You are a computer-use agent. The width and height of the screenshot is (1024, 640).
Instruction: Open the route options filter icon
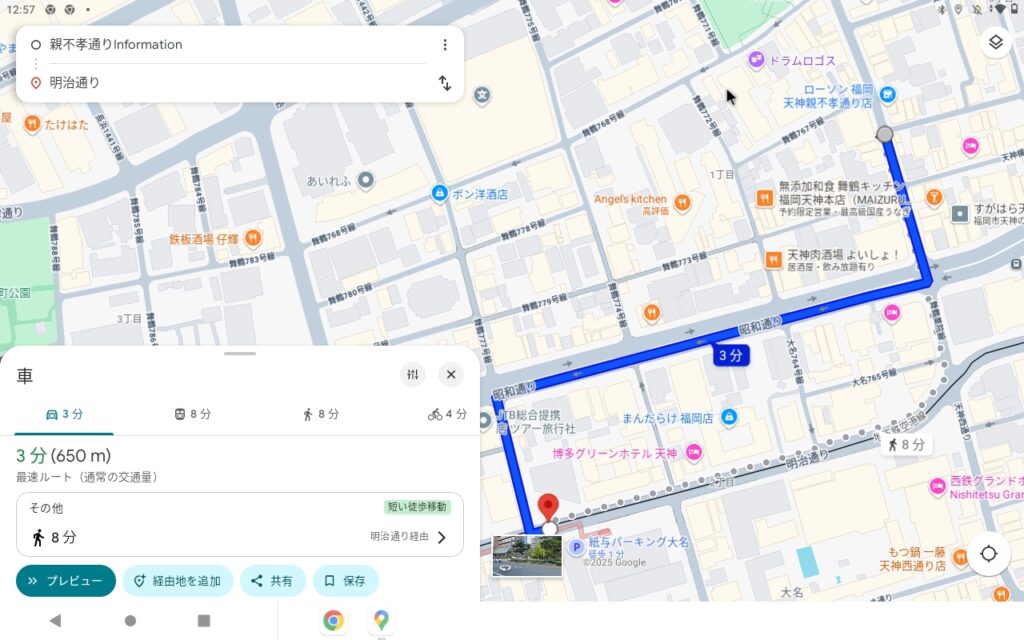[x=413, y=375]
